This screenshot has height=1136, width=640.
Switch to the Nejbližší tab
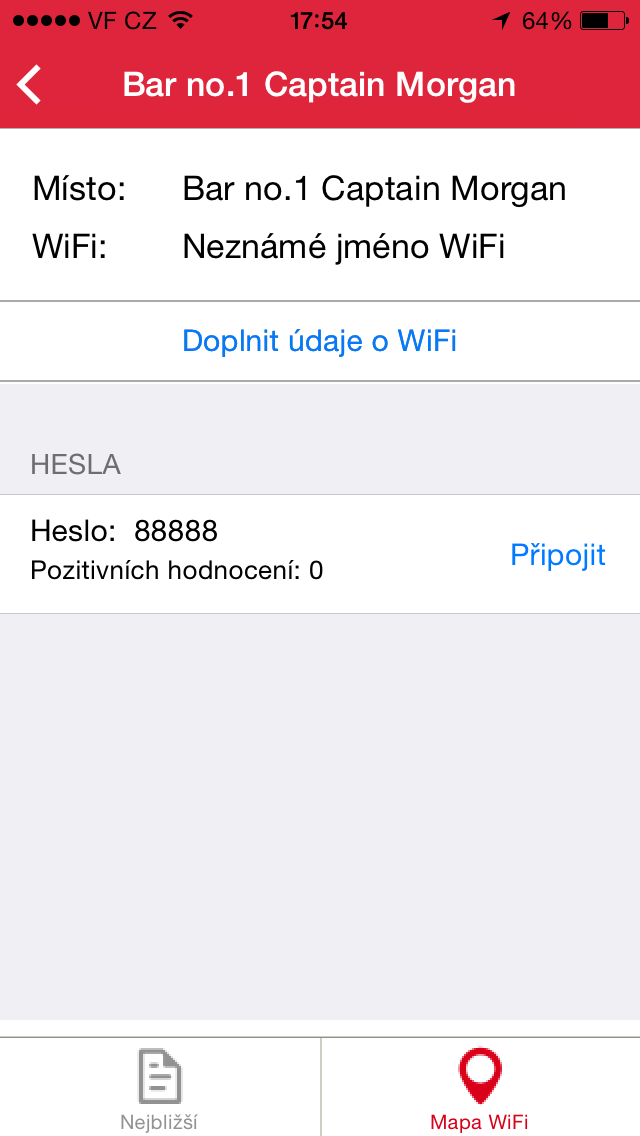pyautogui.click(x=160, y=1088)
